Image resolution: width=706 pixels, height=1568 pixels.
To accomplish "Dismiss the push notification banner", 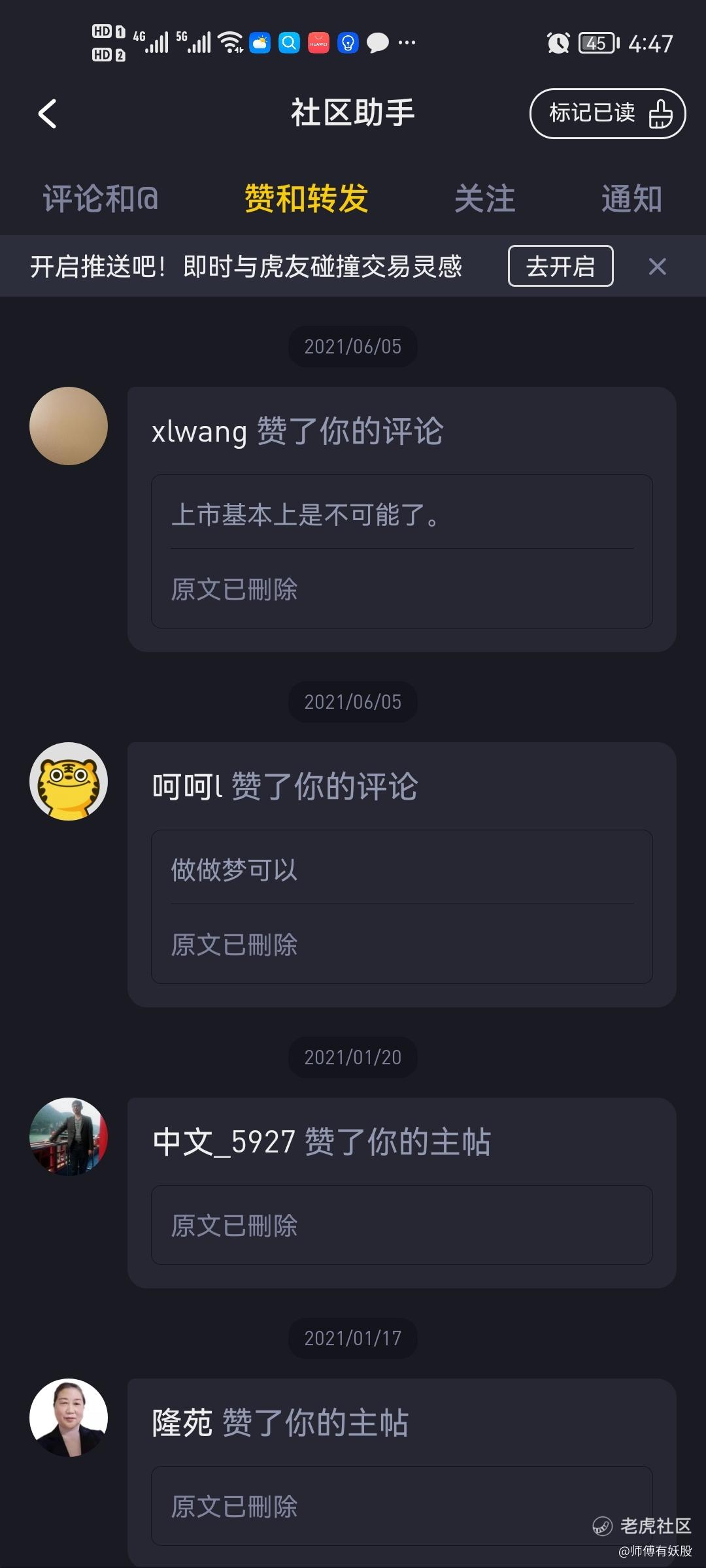I will [x=657, y=266].
